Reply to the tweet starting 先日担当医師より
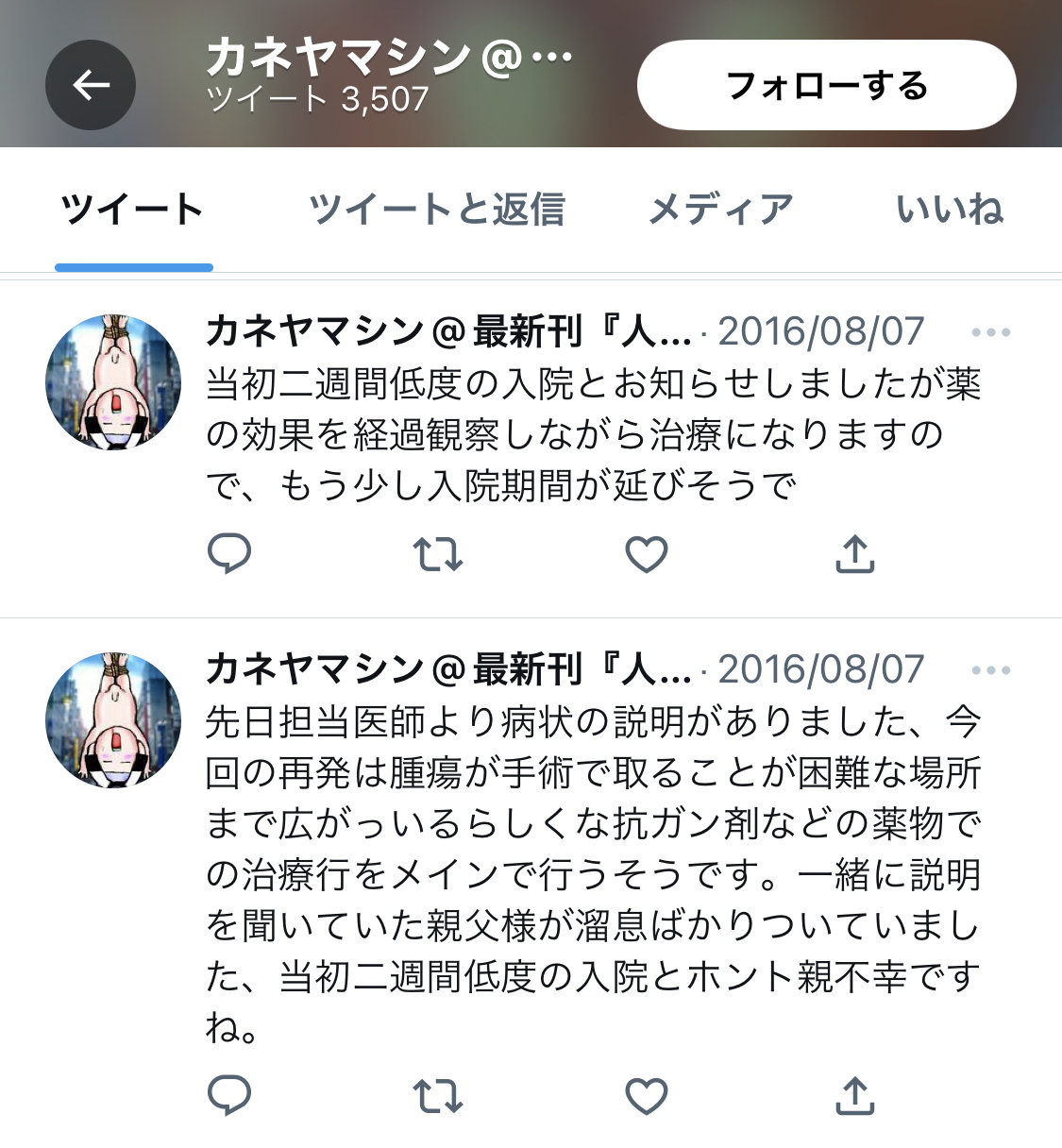 (x=228, y=1096)
